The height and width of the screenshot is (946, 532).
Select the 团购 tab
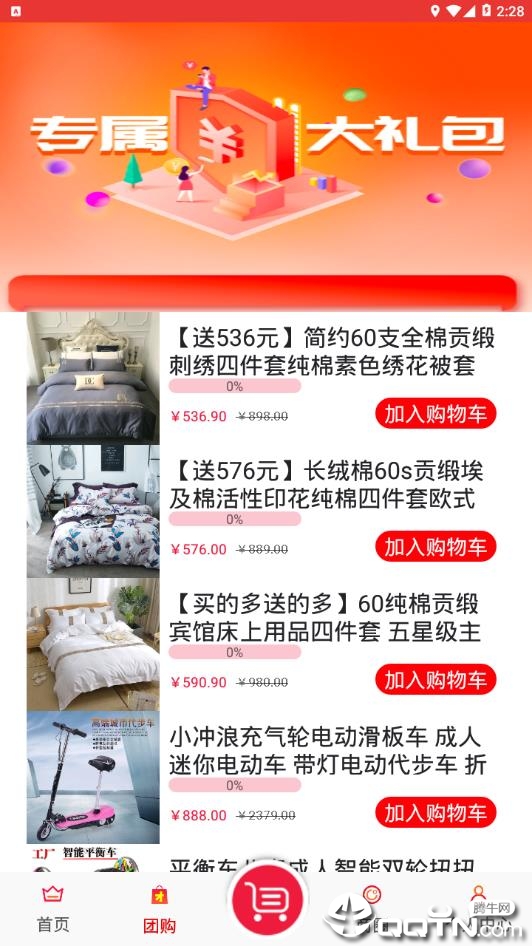tap(160, 910)
